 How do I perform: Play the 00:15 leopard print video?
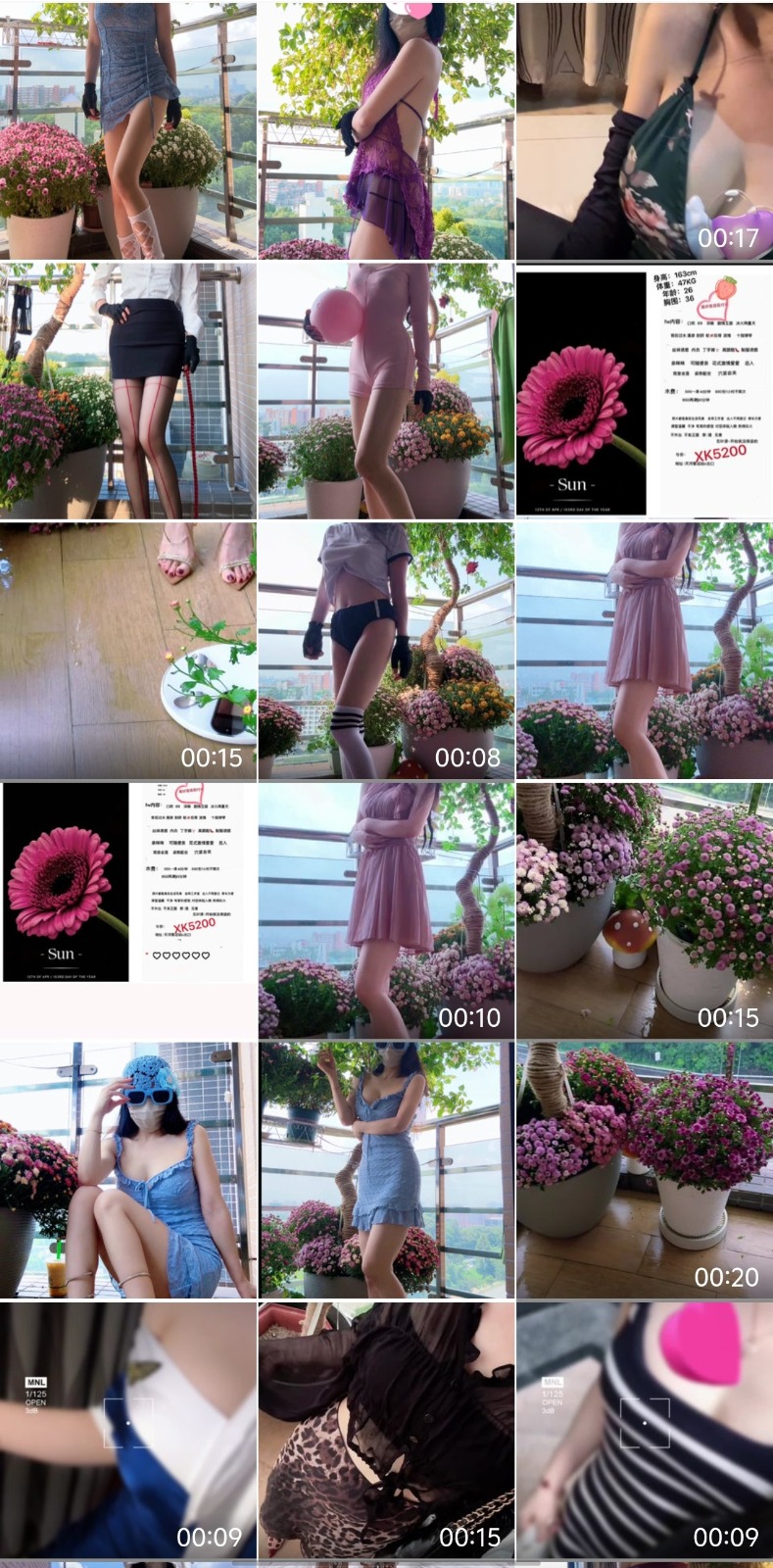(386, 1429)
